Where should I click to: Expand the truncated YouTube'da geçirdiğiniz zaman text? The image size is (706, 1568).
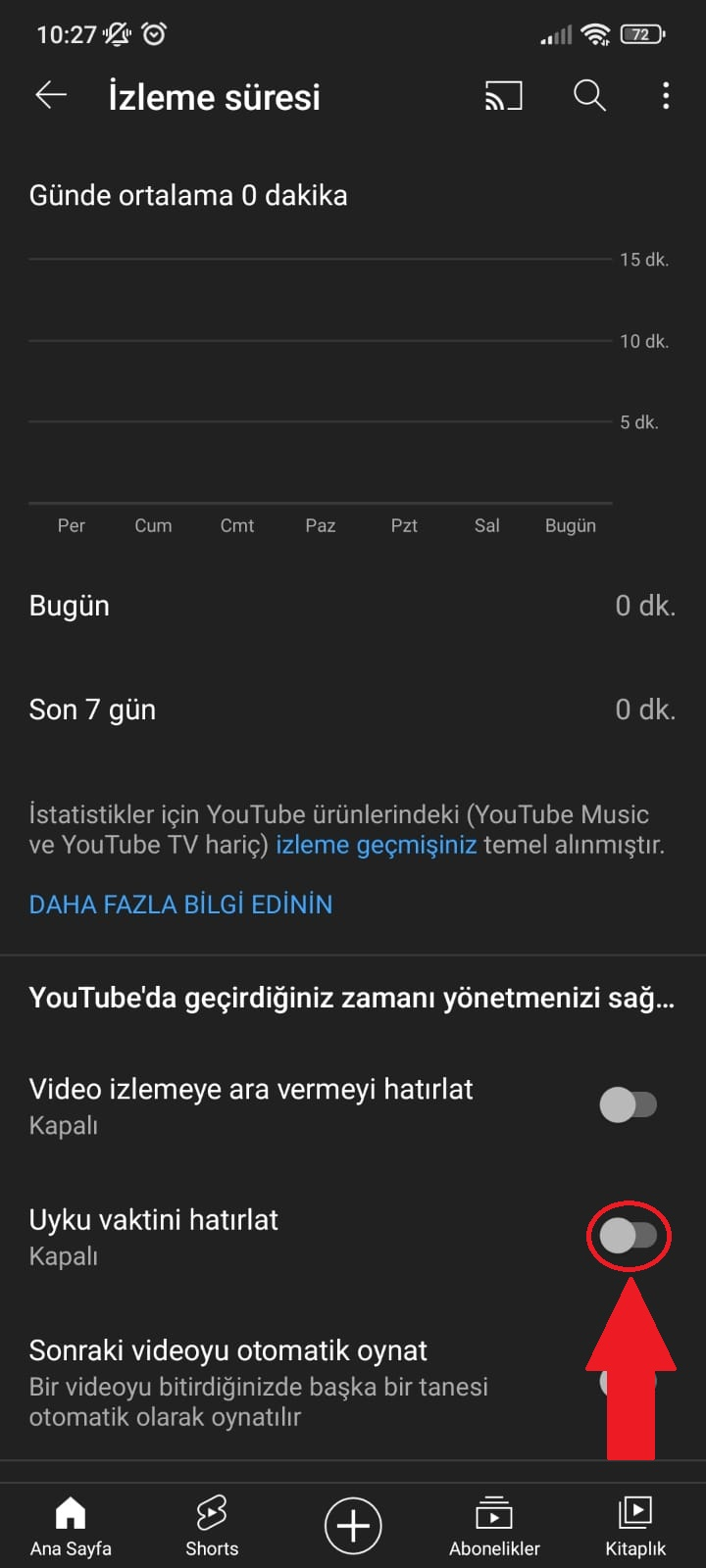[x=353, y=999]
